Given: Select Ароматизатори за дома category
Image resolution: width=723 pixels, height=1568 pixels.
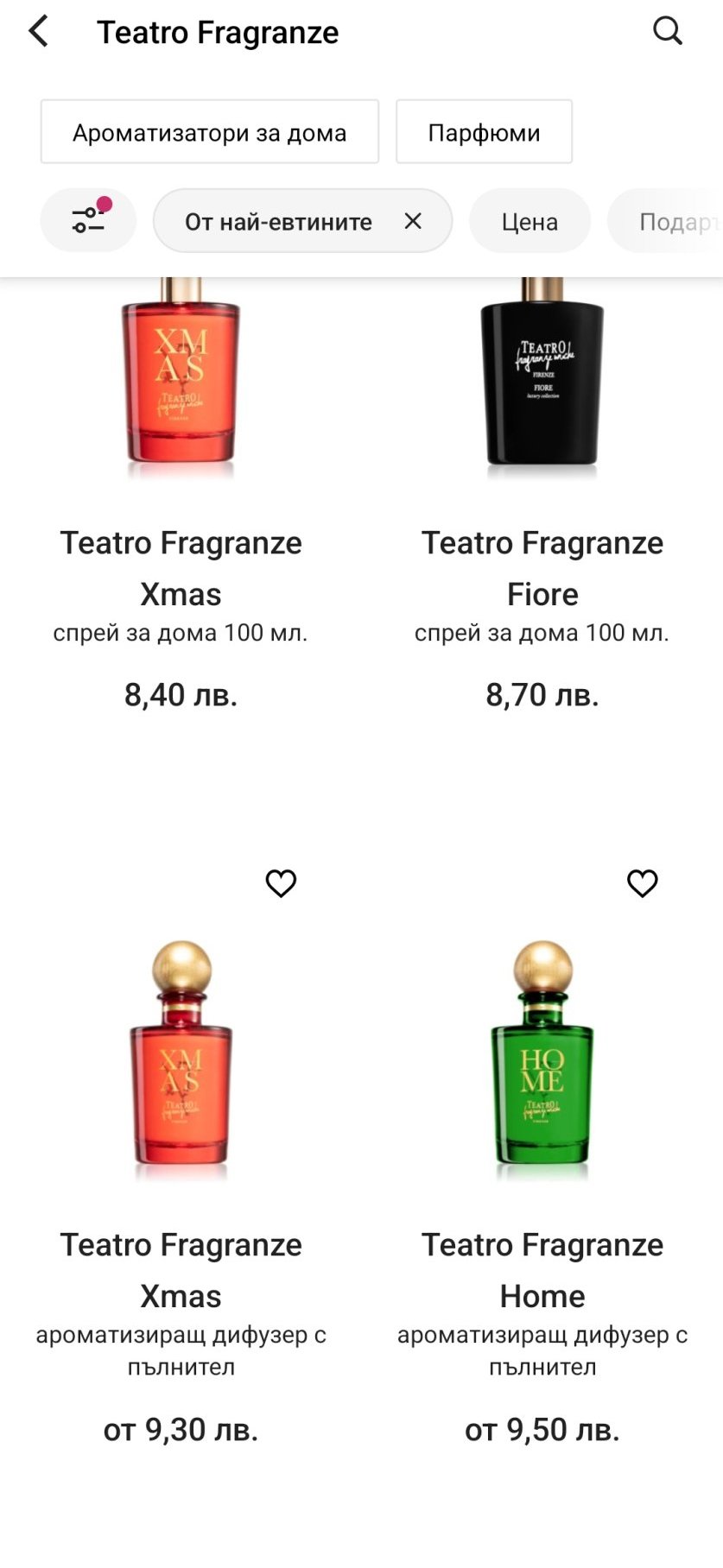Looking at the screenshot, I should (209, 132).
